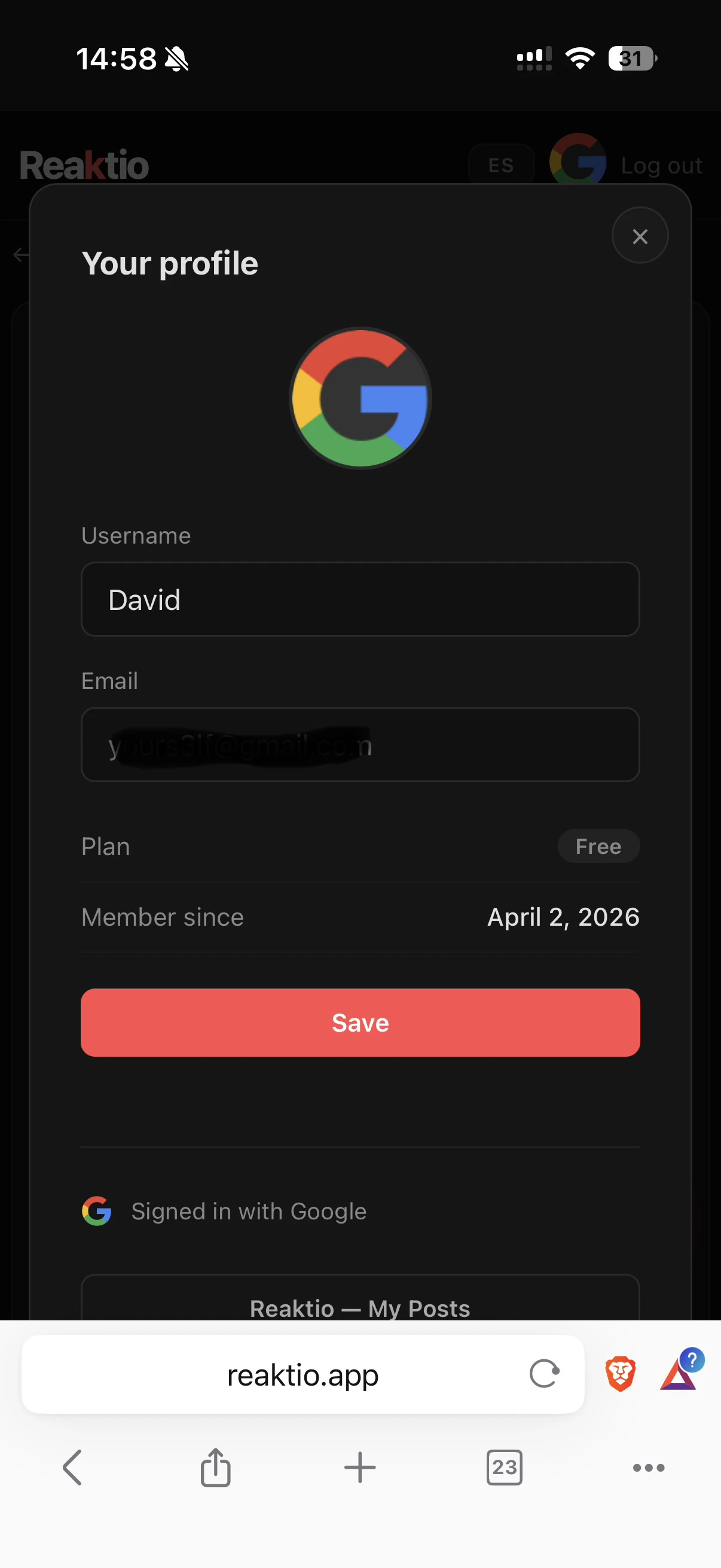Close the Your profile dialog
The height and width of the screenshot is (1568, 721).
[x=640, y=236]
